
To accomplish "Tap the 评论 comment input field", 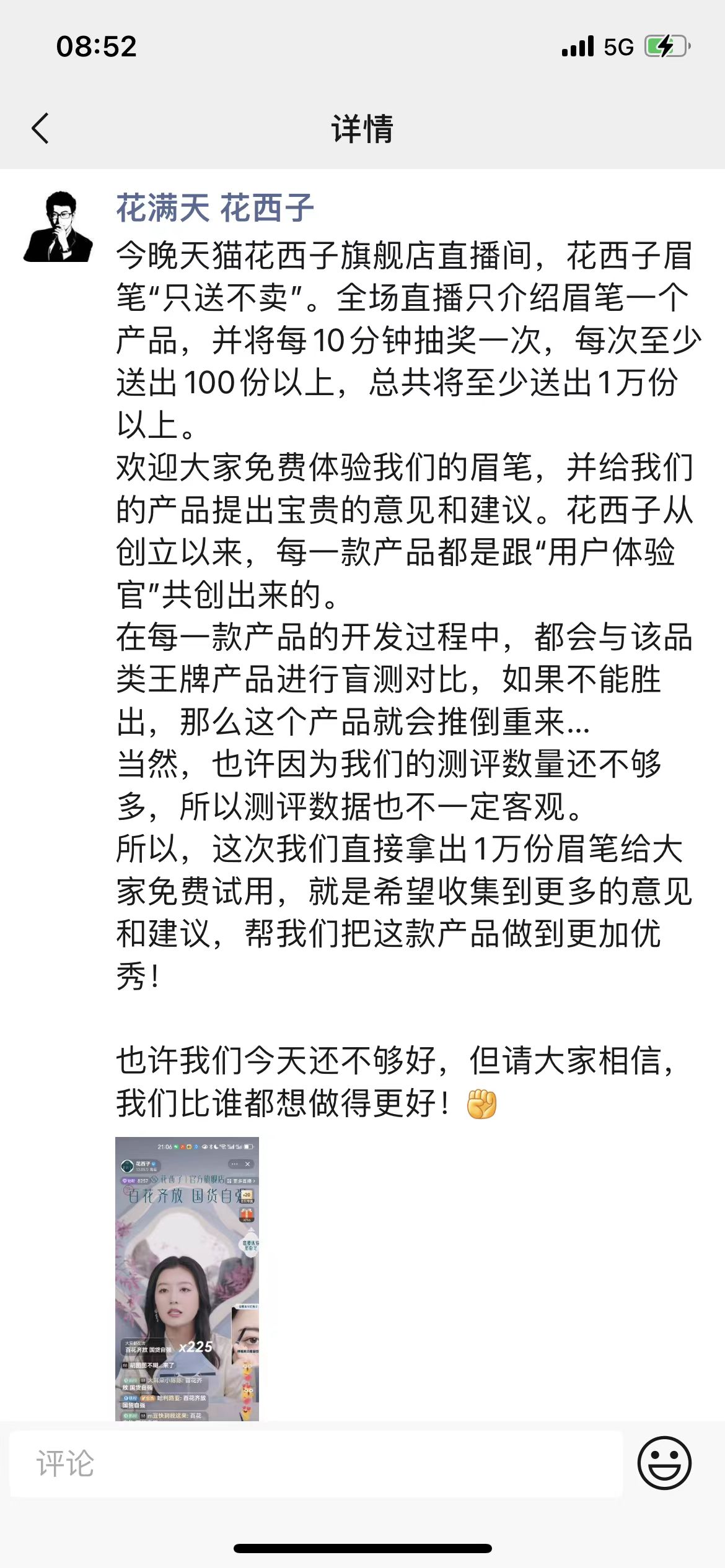I will click(316, 1464).
